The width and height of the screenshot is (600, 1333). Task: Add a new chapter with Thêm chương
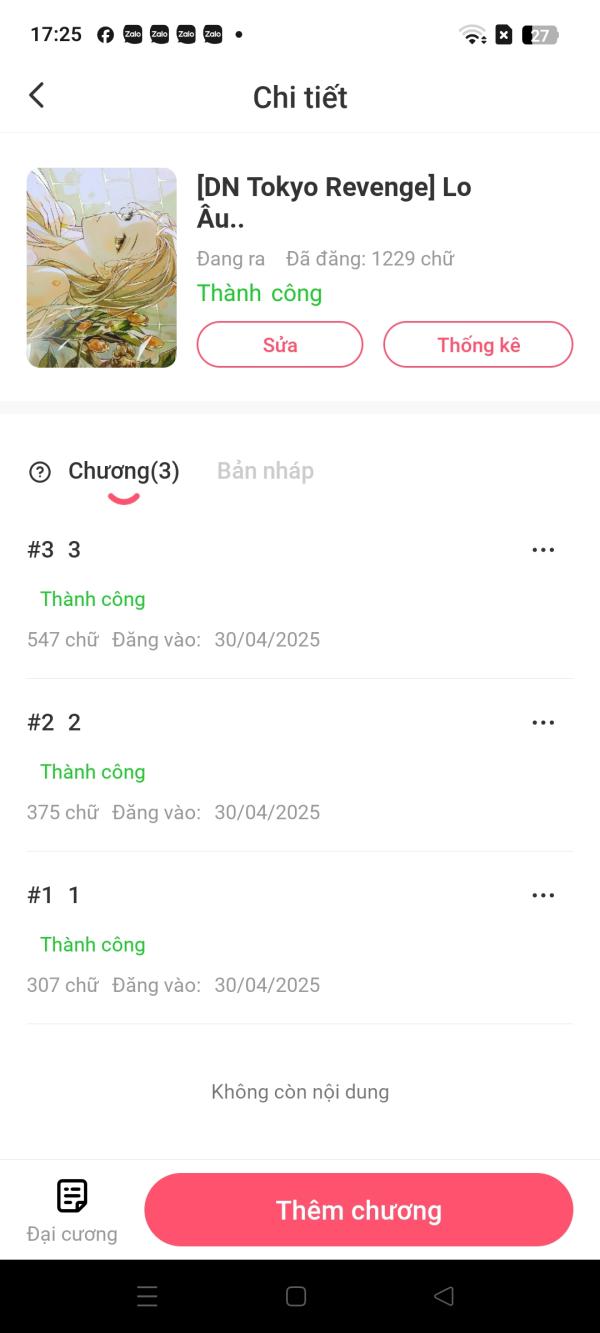click(x=358, y=1210)
